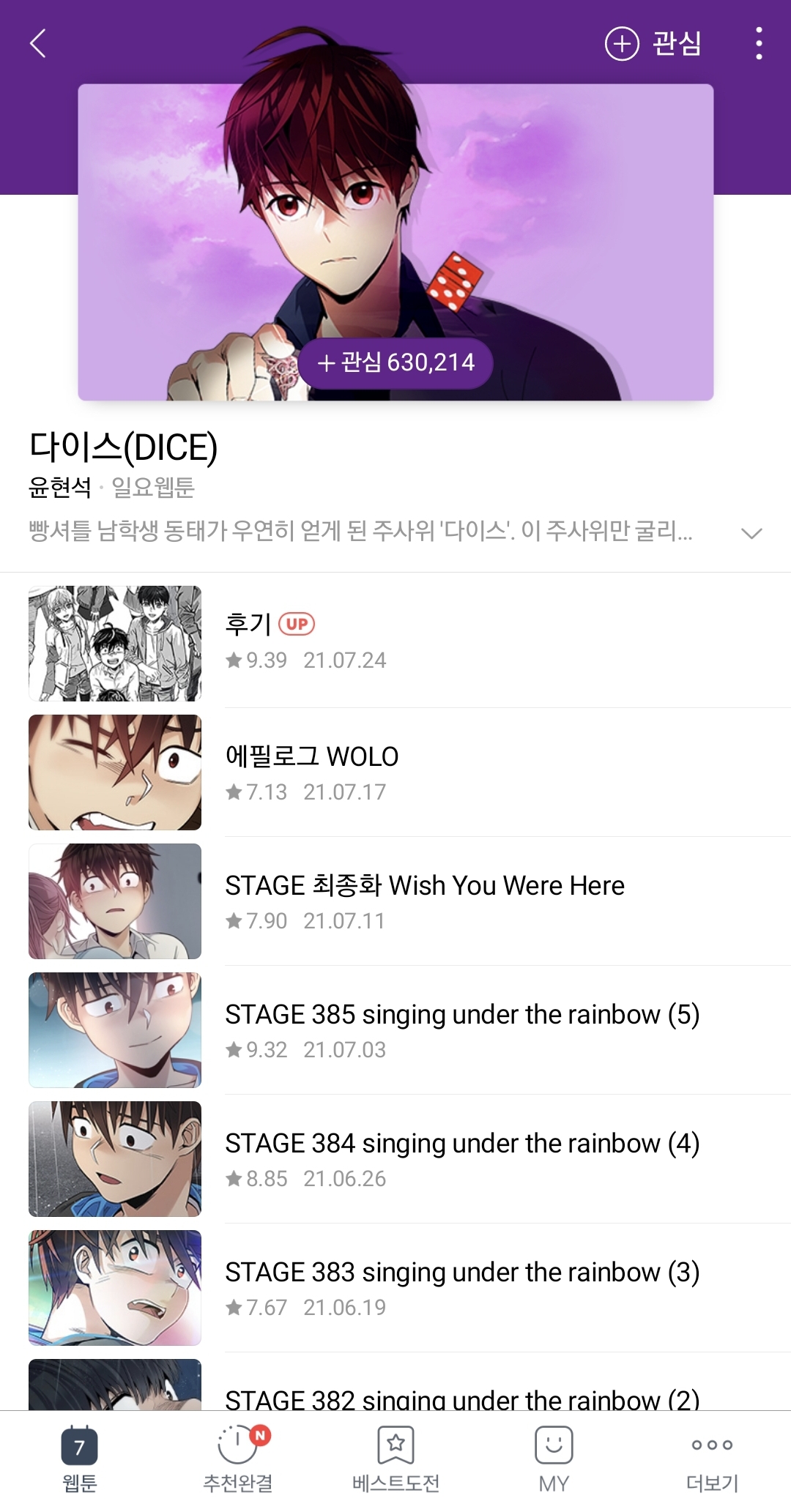
Task: Add webtoon to favorites with 관심 button
Action: pos(653,43)
